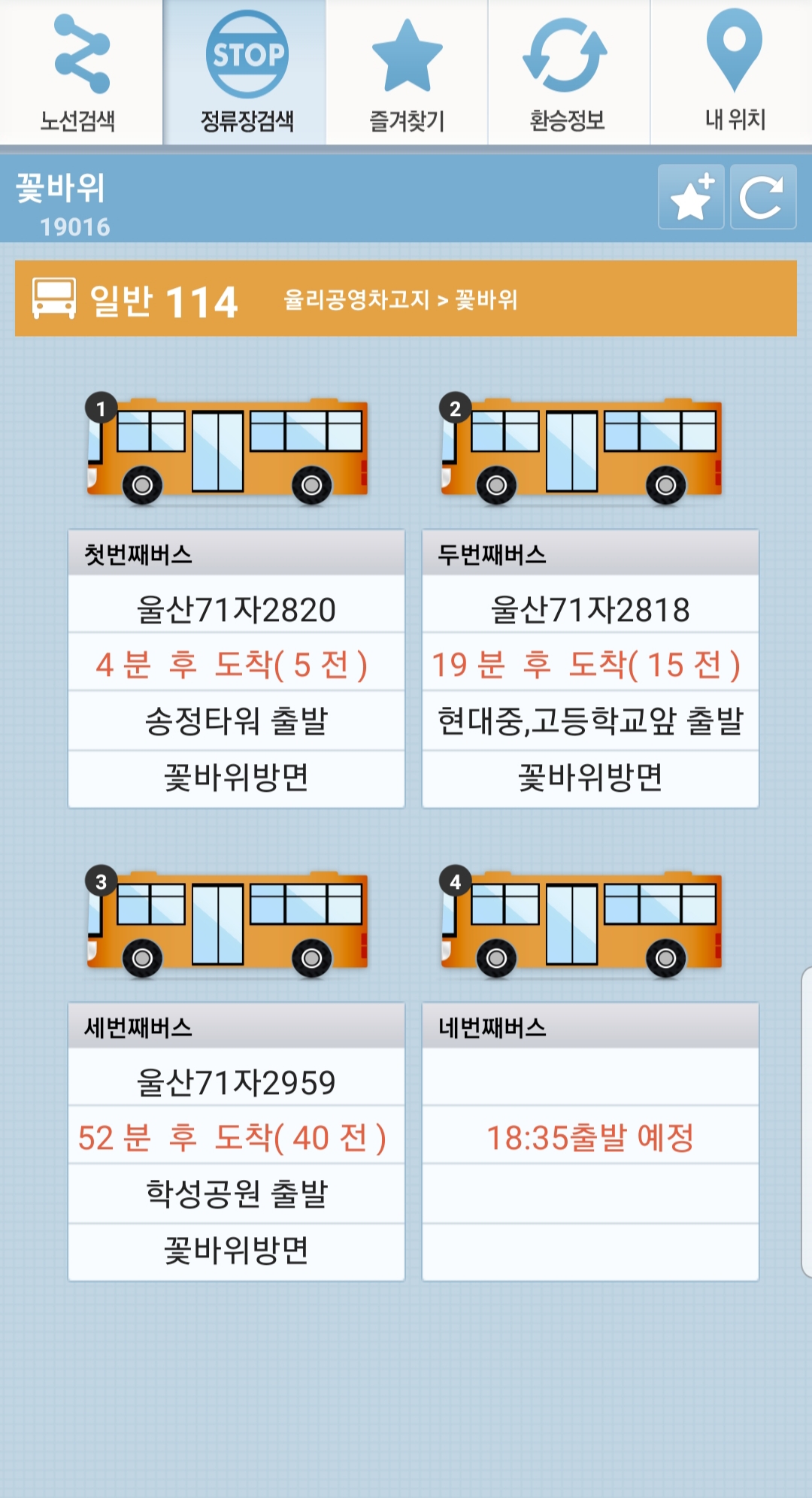Select the 정류장검색 tab
Image resolution: width=812 pixels, height=1498 pixels.
coord(245,72)
